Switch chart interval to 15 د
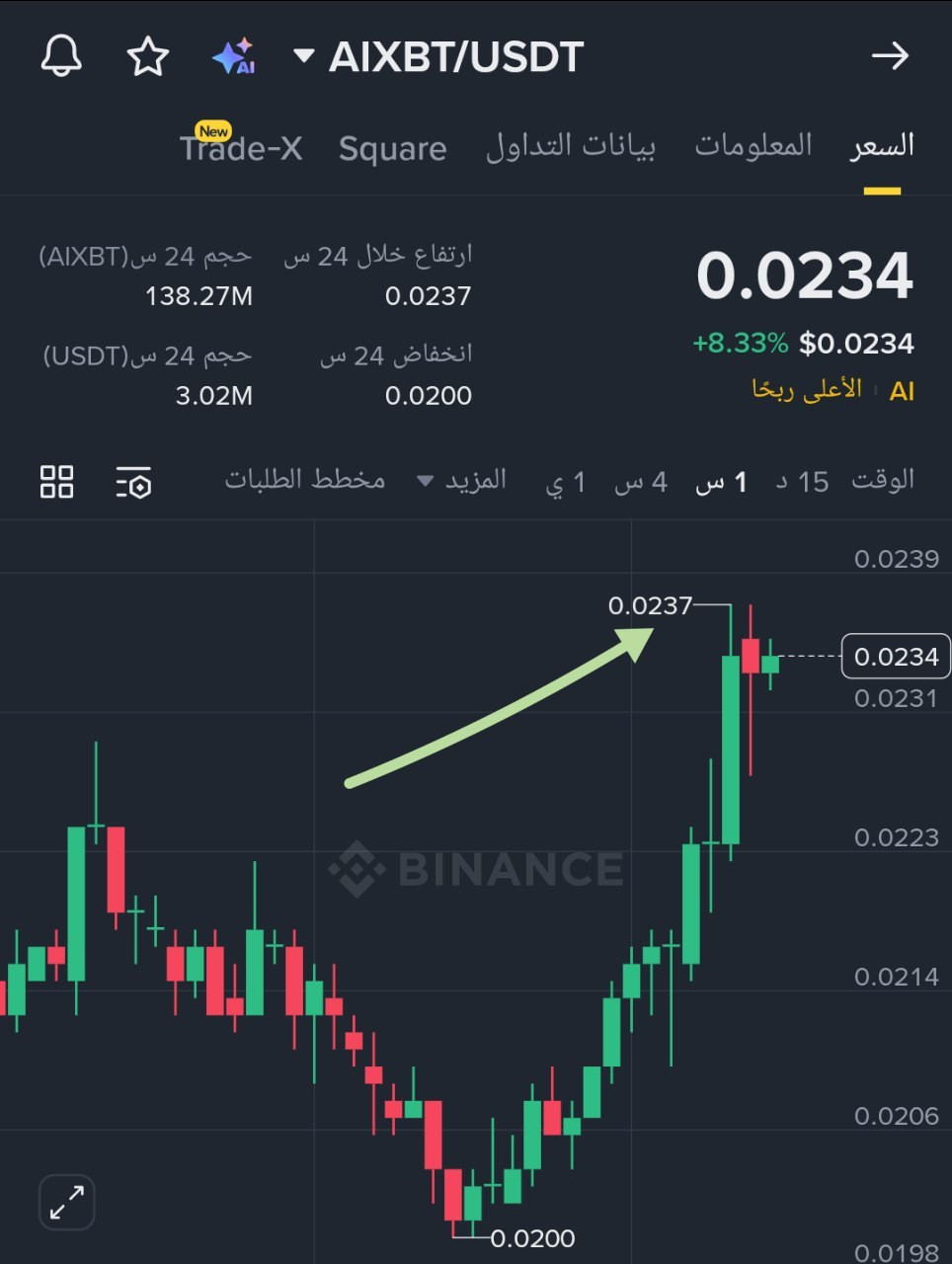The height and width of the screenshot is (1264, 952). [802, 482]
